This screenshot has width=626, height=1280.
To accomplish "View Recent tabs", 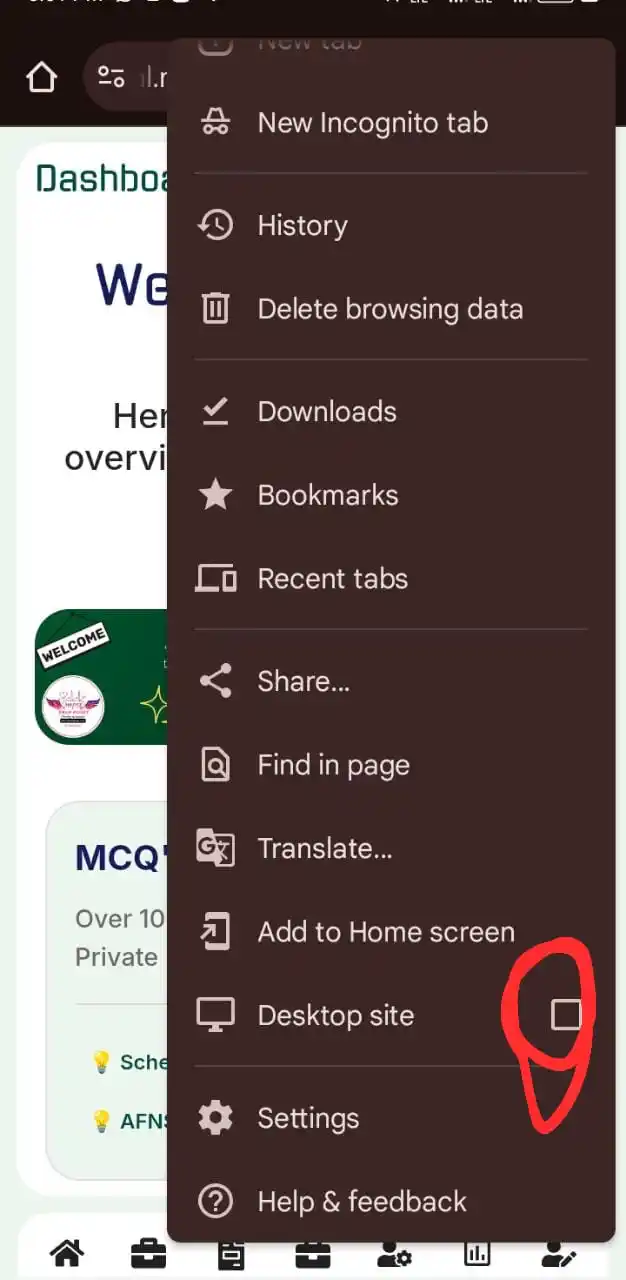I will tap(332, 579).
